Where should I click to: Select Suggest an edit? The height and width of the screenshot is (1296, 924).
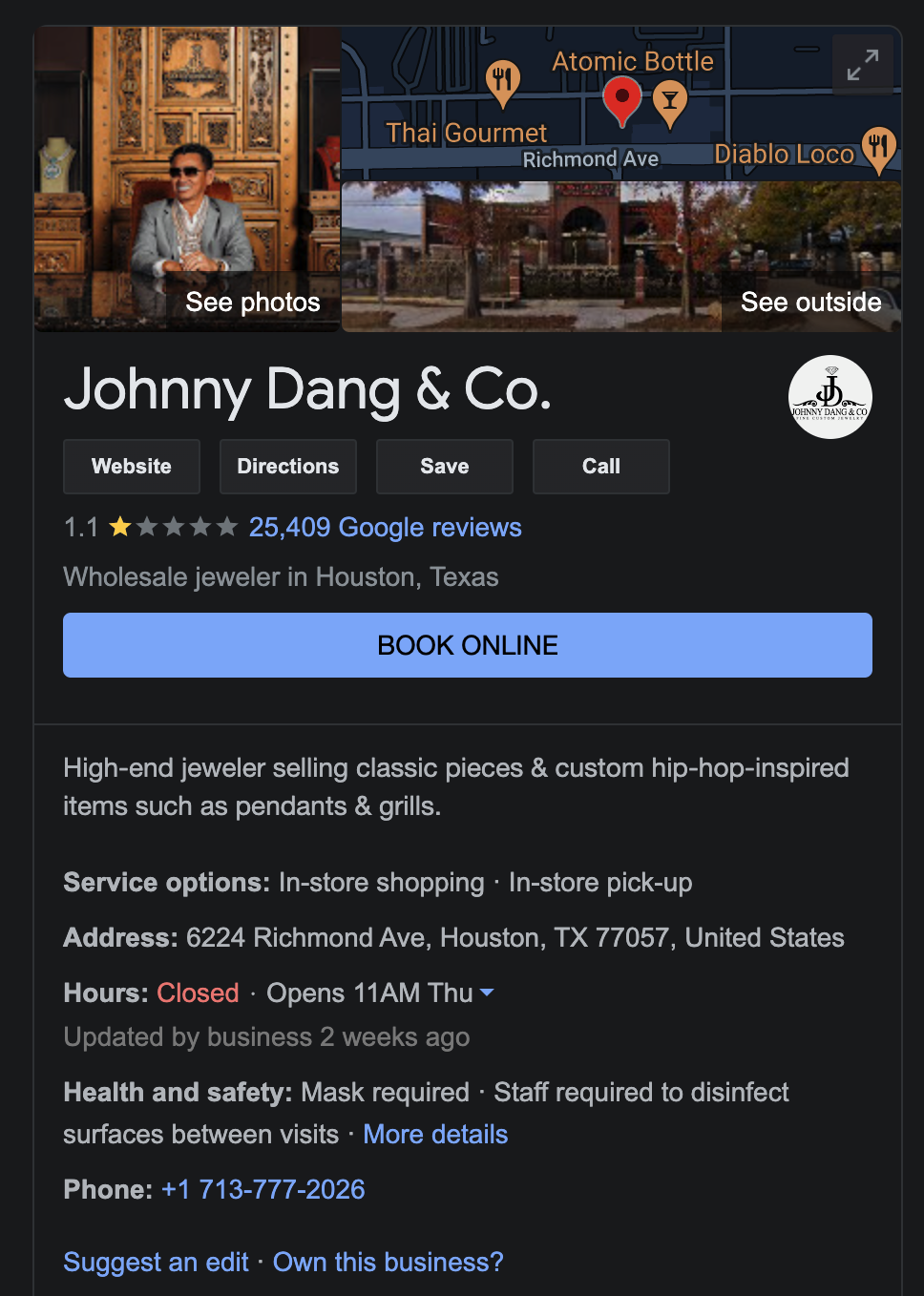pos(156,1263)
